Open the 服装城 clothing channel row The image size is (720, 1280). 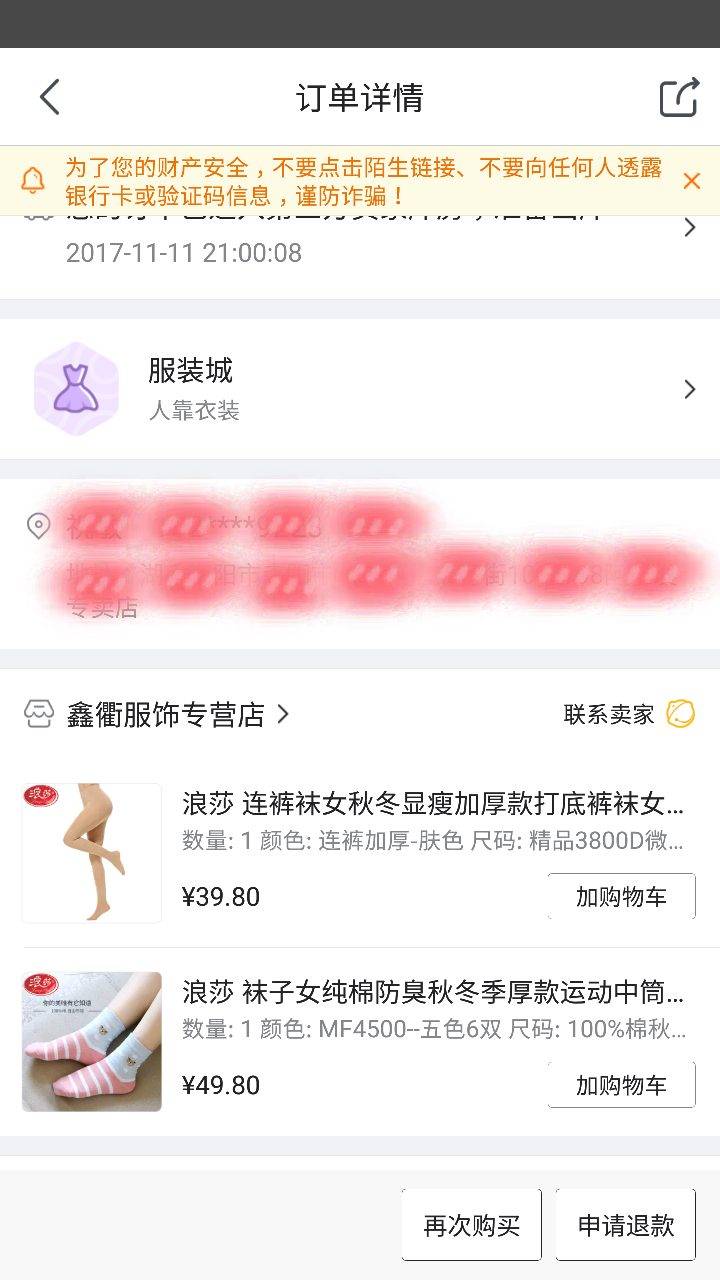(360, 389)
